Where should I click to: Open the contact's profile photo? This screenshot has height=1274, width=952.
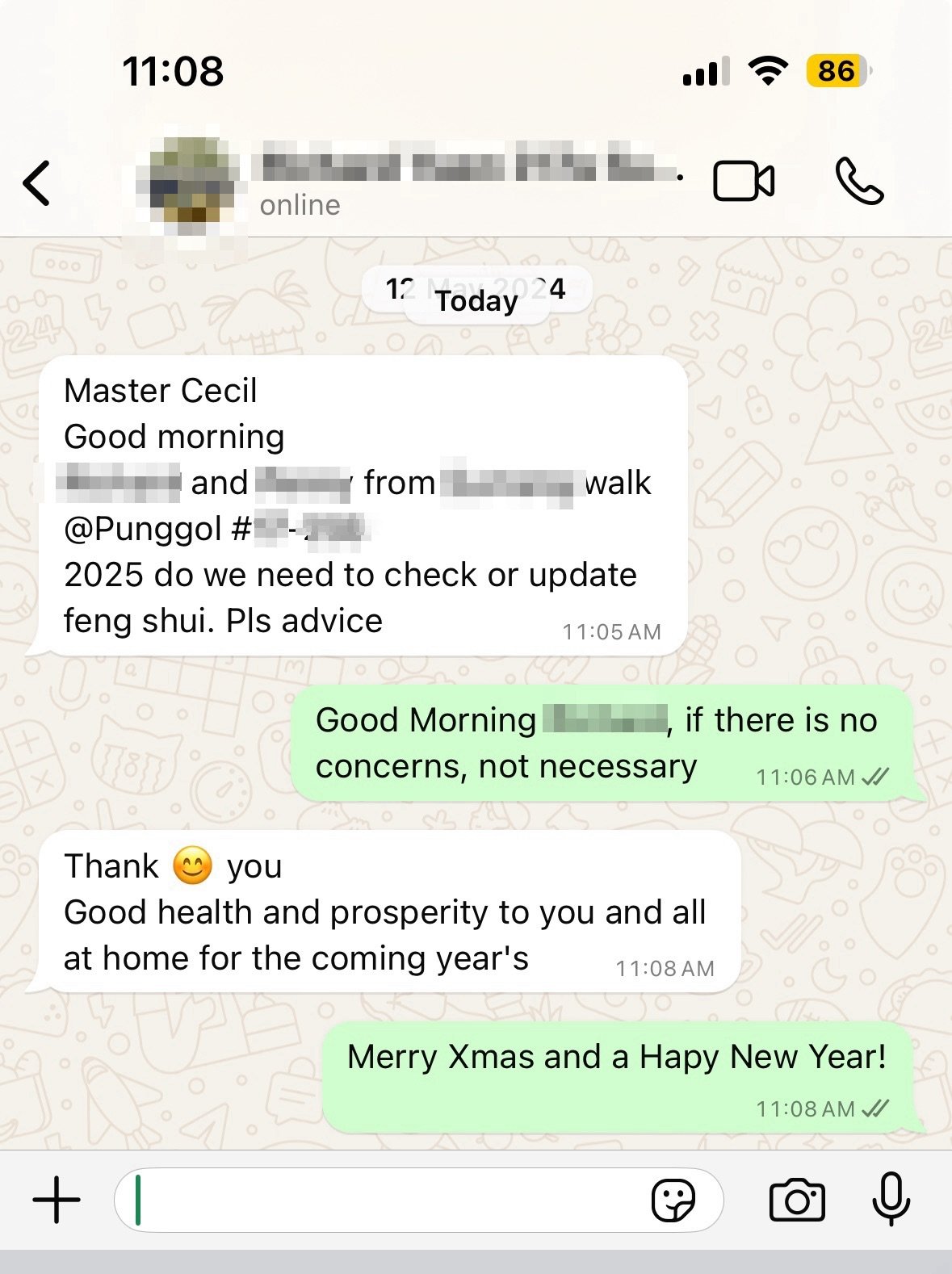point(188,182)
